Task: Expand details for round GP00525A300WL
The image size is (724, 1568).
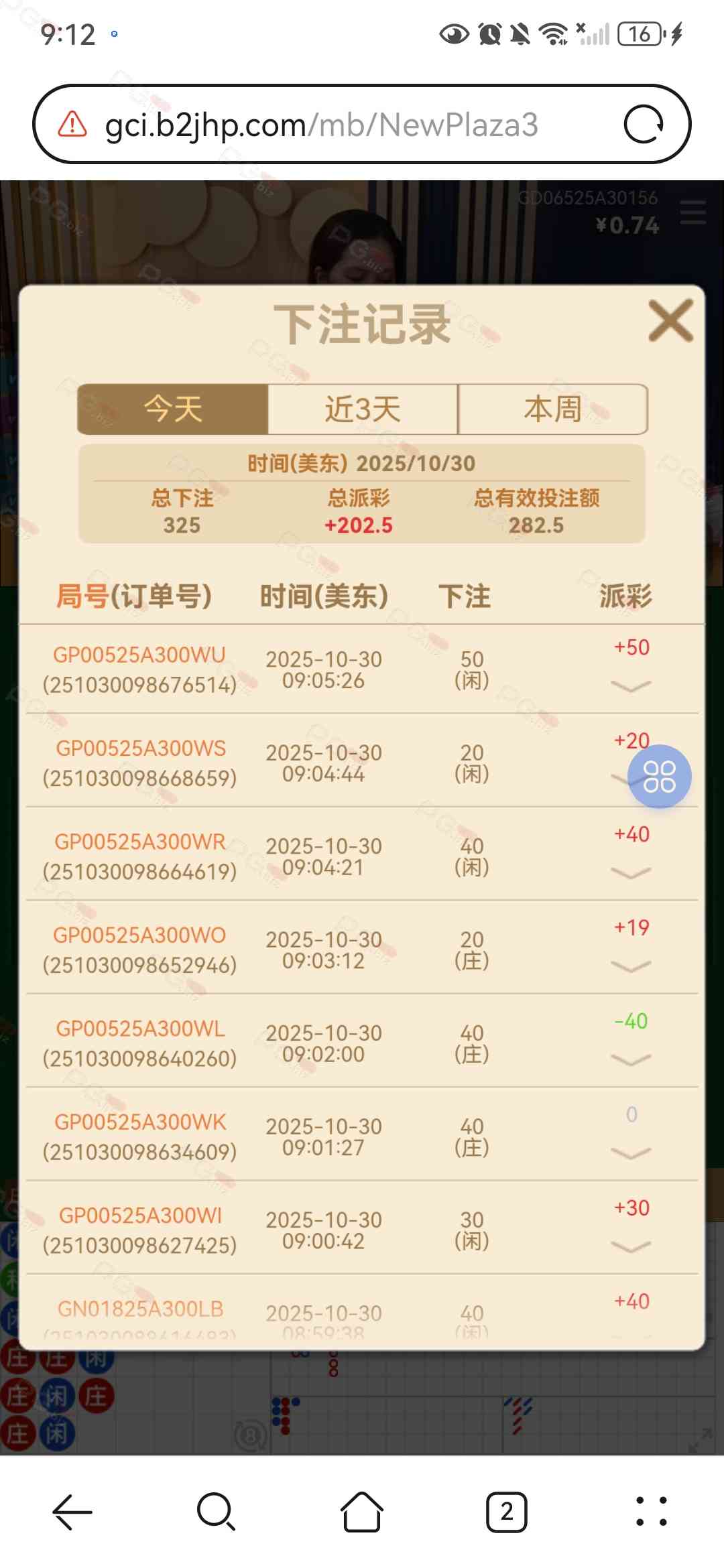Action: [631, 1059]
